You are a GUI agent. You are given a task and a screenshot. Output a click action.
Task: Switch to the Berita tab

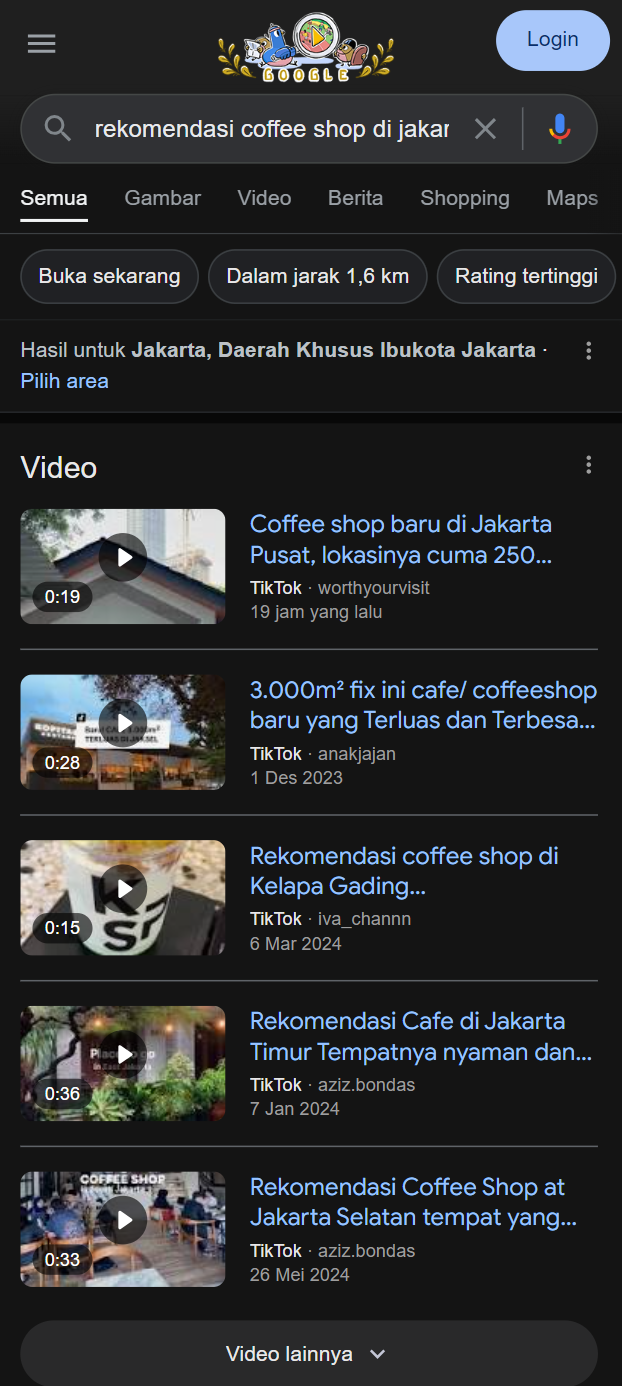point(355,198)
